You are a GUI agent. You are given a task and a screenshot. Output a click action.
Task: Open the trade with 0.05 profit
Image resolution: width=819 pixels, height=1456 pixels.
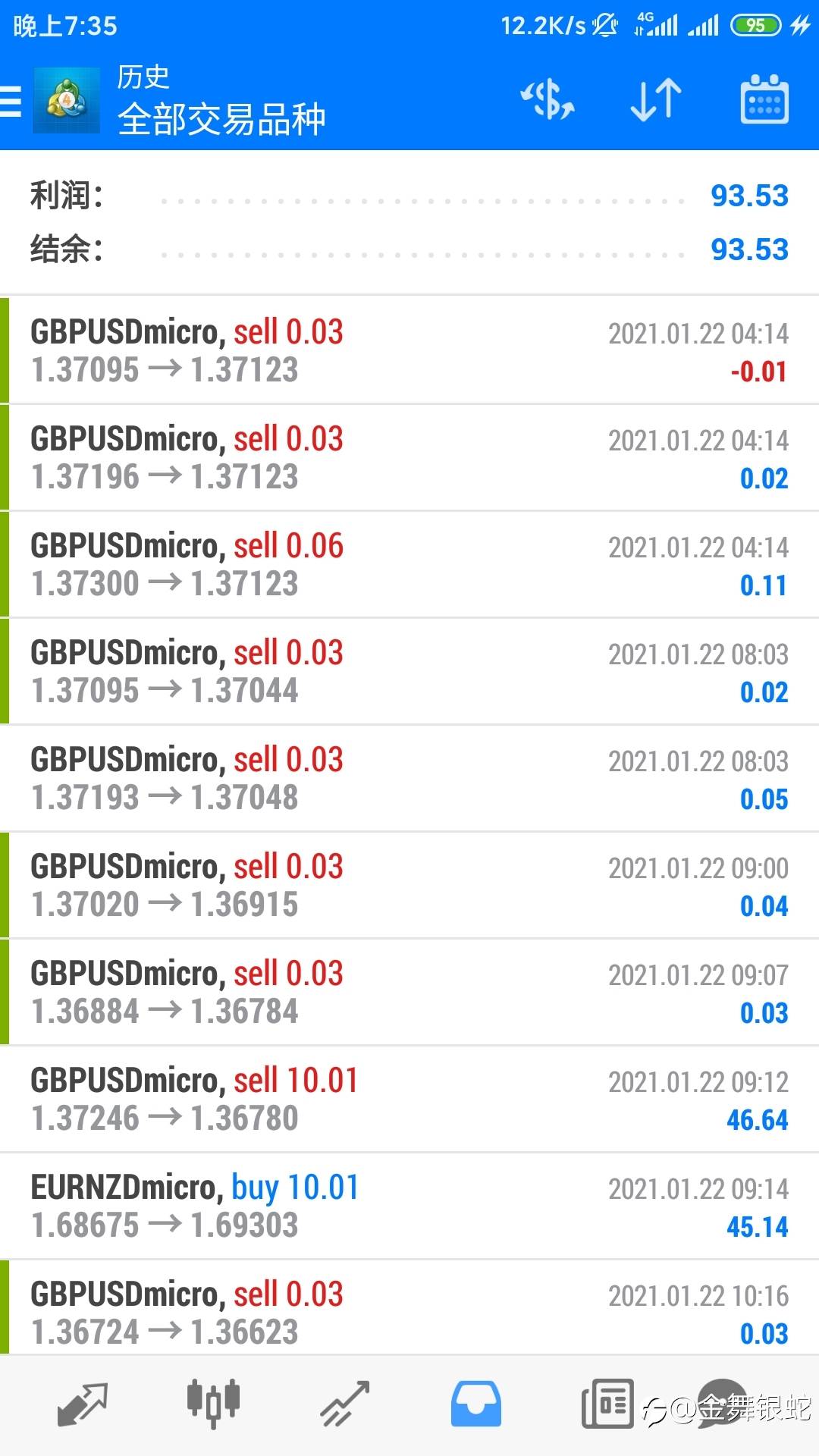click(409, 778)
